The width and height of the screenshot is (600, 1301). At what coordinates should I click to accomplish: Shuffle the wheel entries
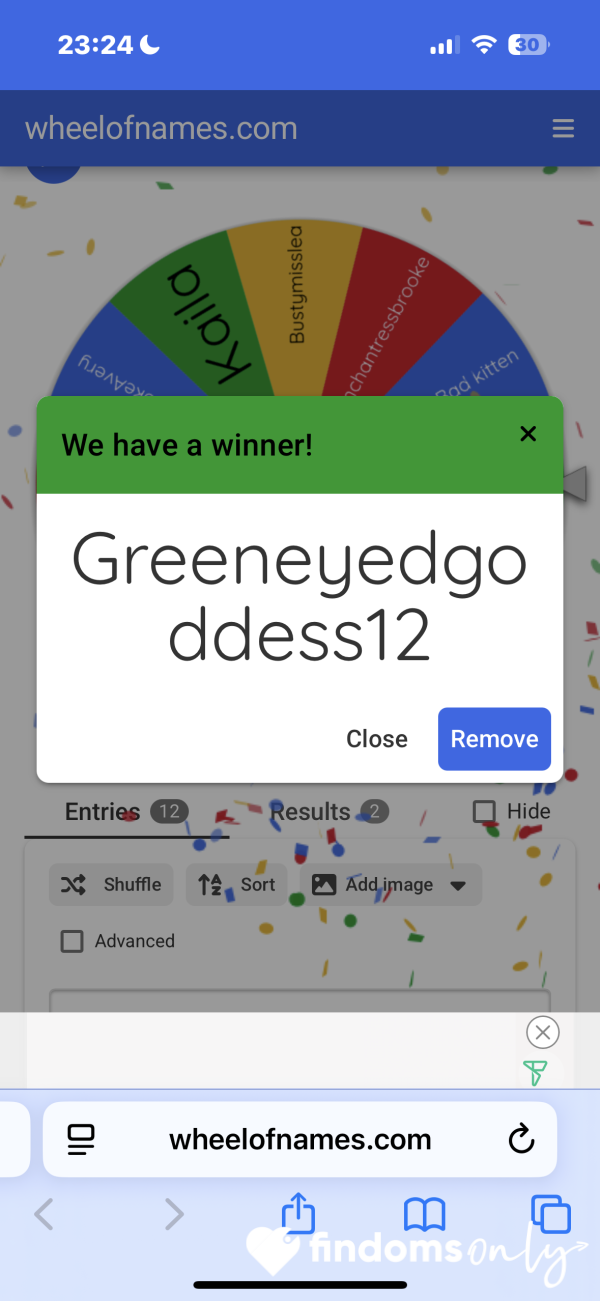pyautogui.click(x=111, y=885)
